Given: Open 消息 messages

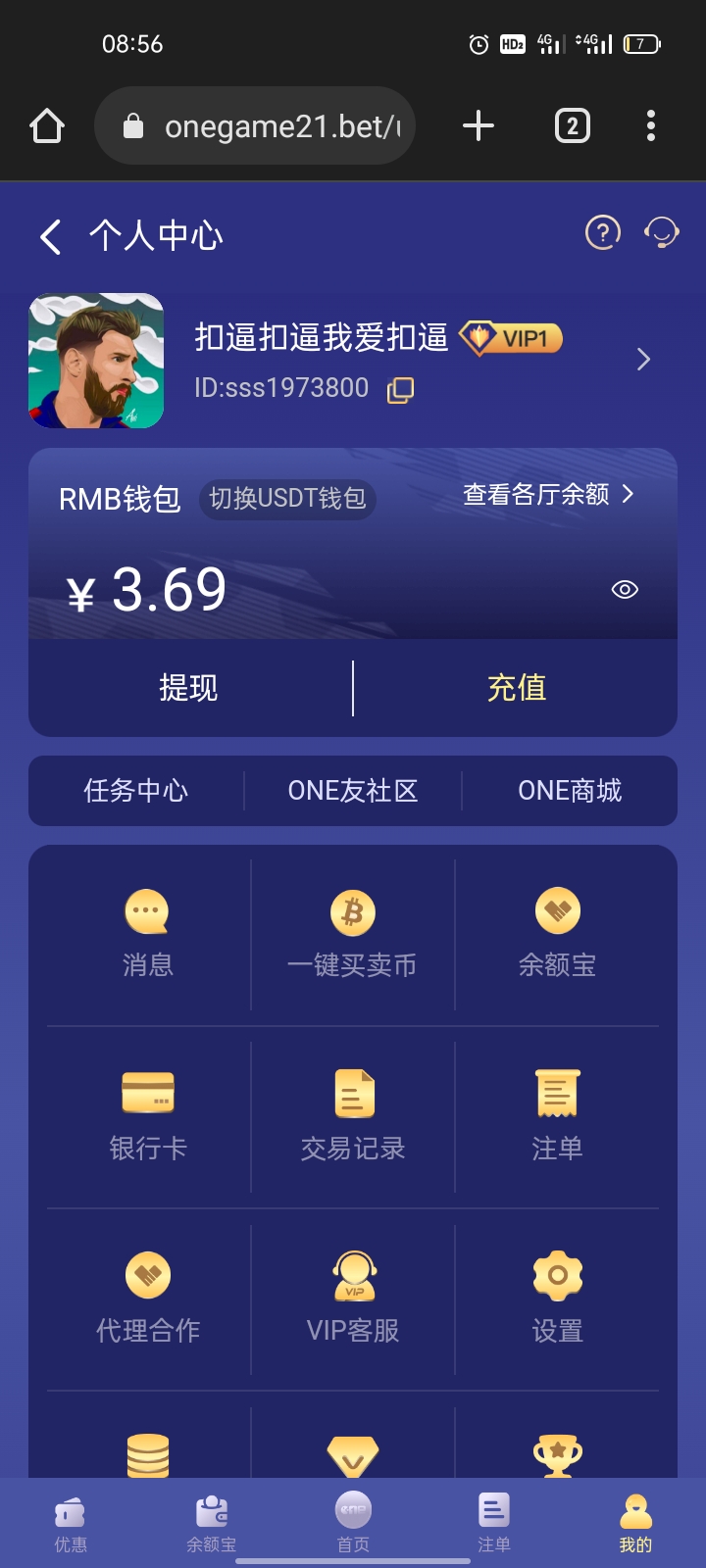Looking at the screenshot, I should pyautogui.click(x=147, y=934).
